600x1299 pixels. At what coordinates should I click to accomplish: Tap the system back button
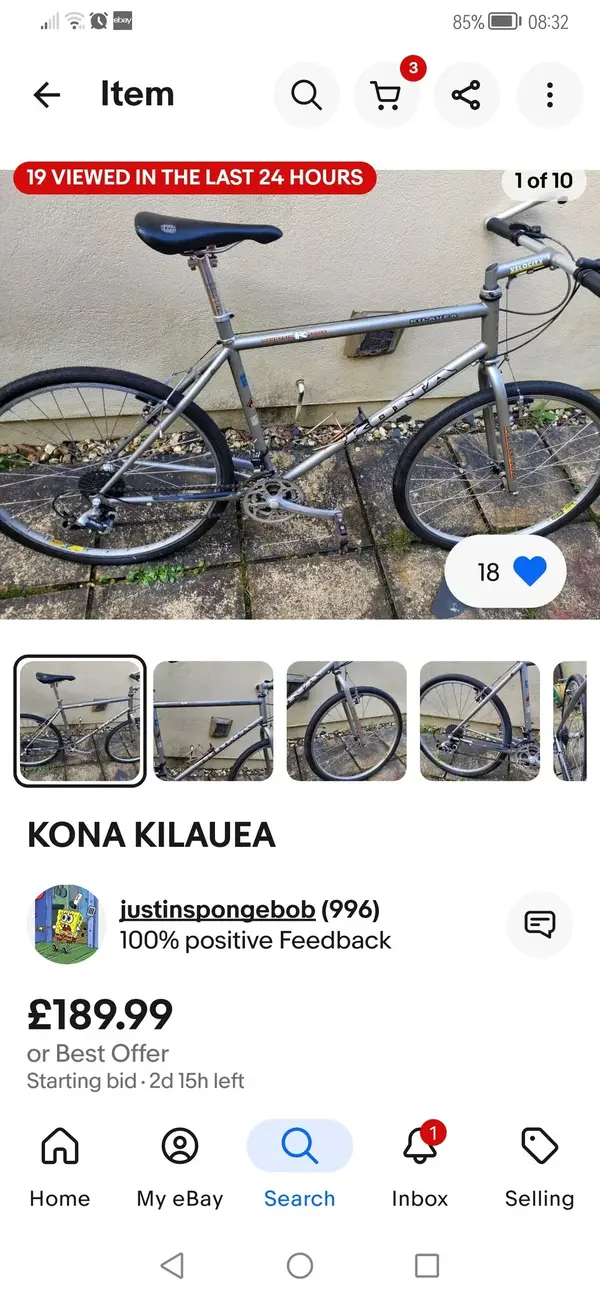click(x=172, y=1265)
